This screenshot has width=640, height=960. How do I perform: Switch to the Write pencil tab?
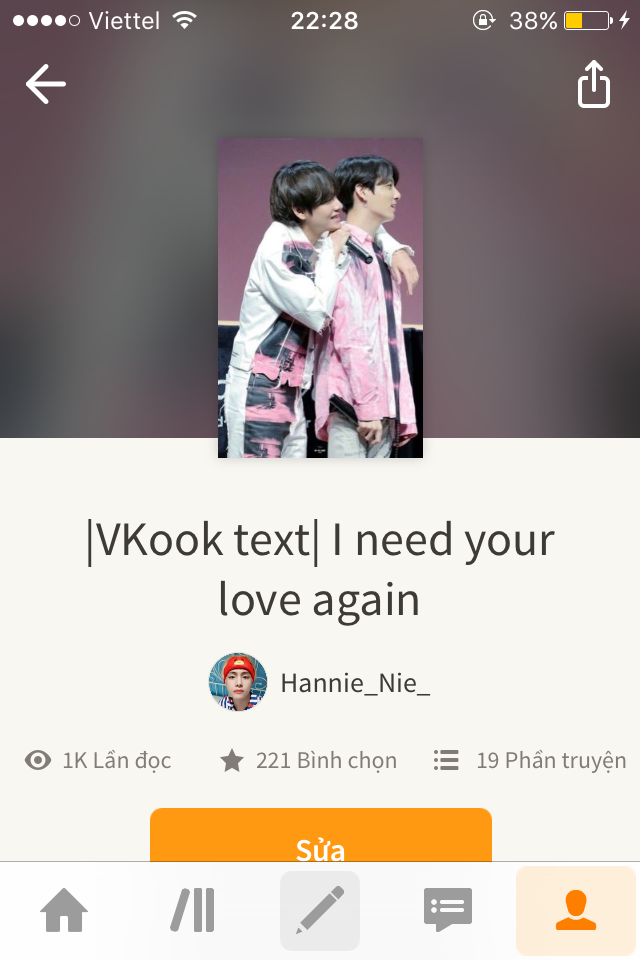click(x=320, y=911)
